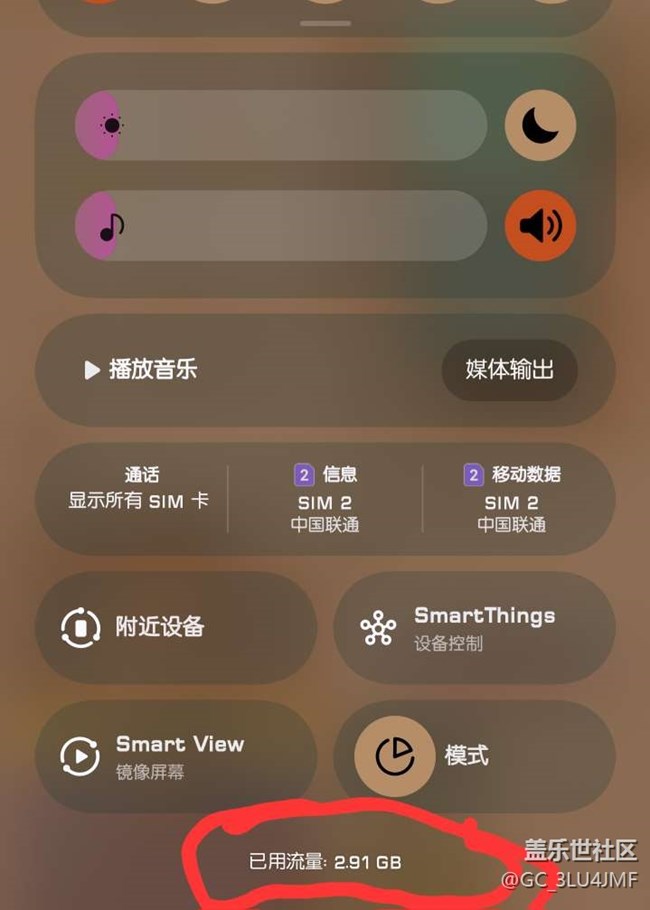Viewport: 650px width, 910px height.
Task: Open 附近设备 nearby devices
Action: (x=176, y=627)
